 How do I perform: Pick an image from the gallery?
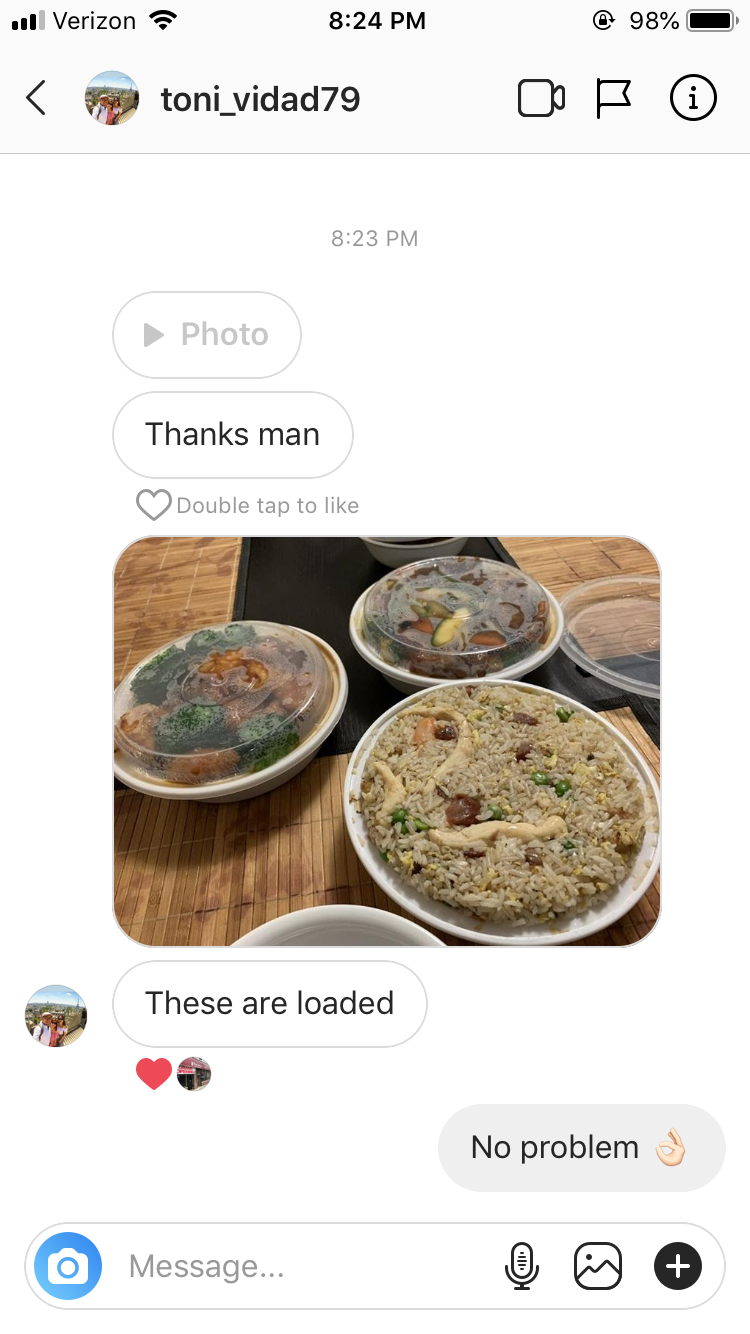click(598, 1266)
